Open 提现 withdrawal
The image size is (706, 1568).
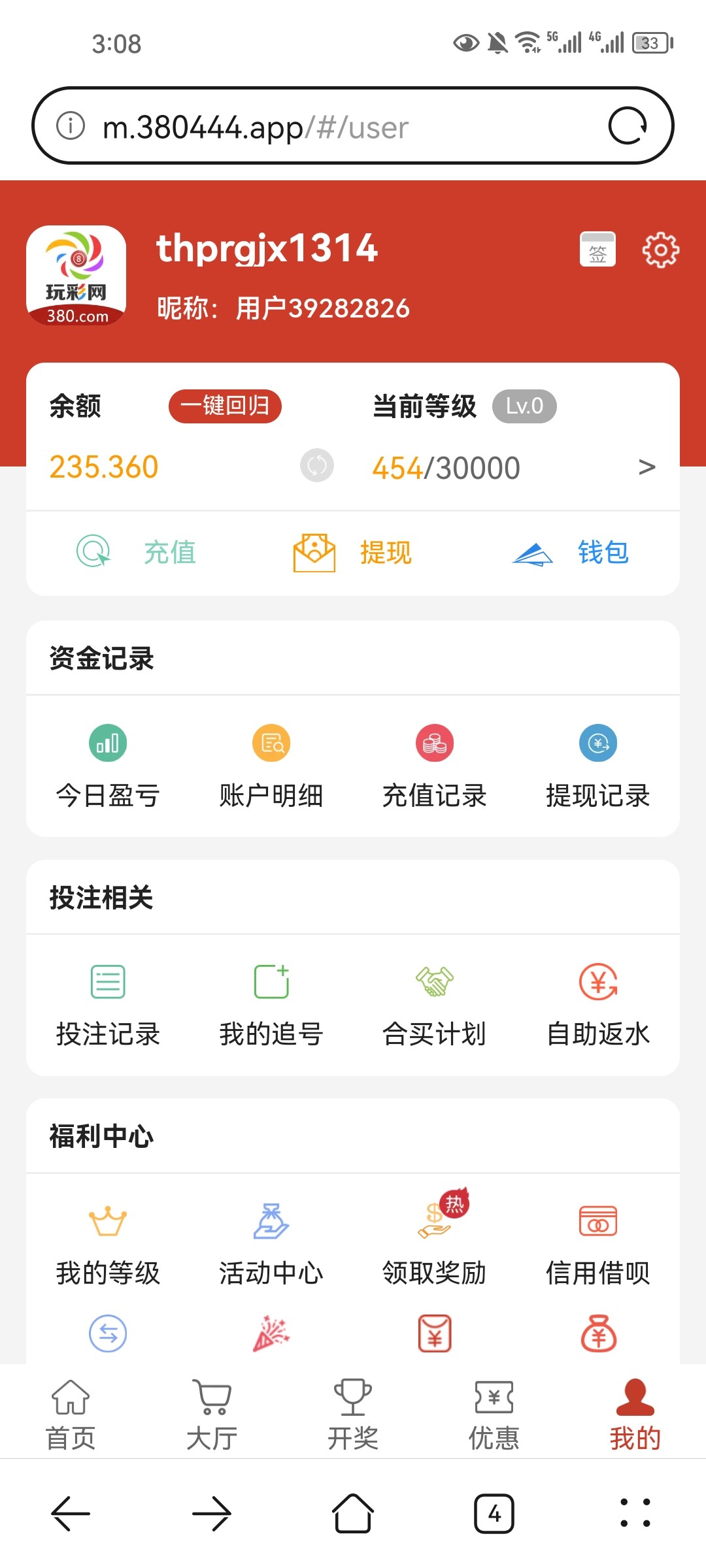[353, 553]
